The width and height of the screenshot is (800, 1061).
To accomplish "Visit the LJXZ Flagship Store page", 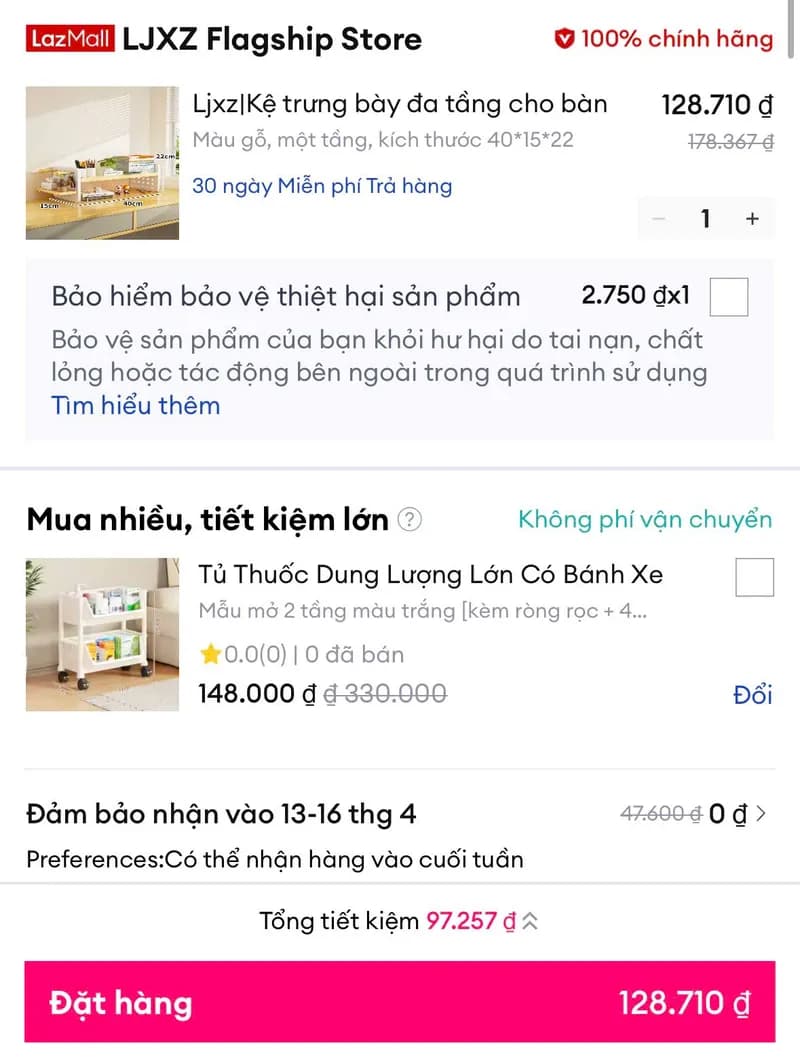I will click(273, 38).
